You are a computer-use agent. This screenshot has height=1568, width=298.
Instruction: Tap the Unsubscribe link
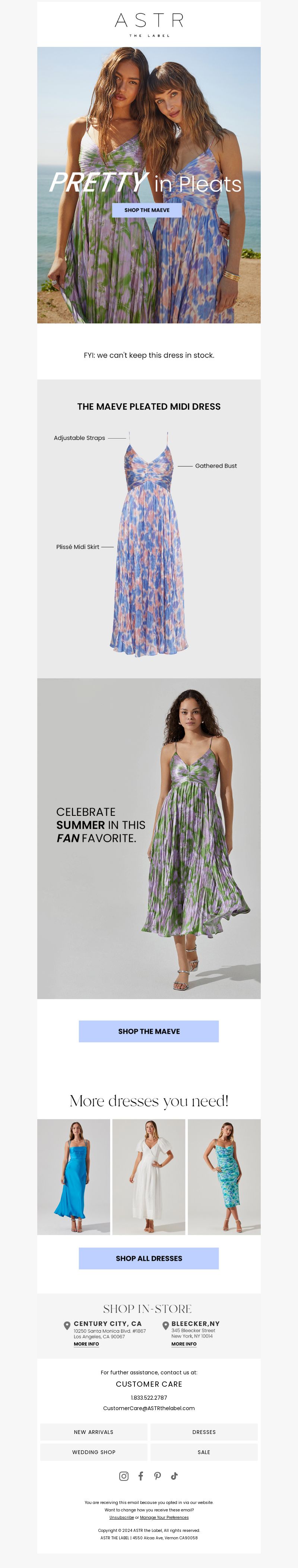pos(121,1517)
